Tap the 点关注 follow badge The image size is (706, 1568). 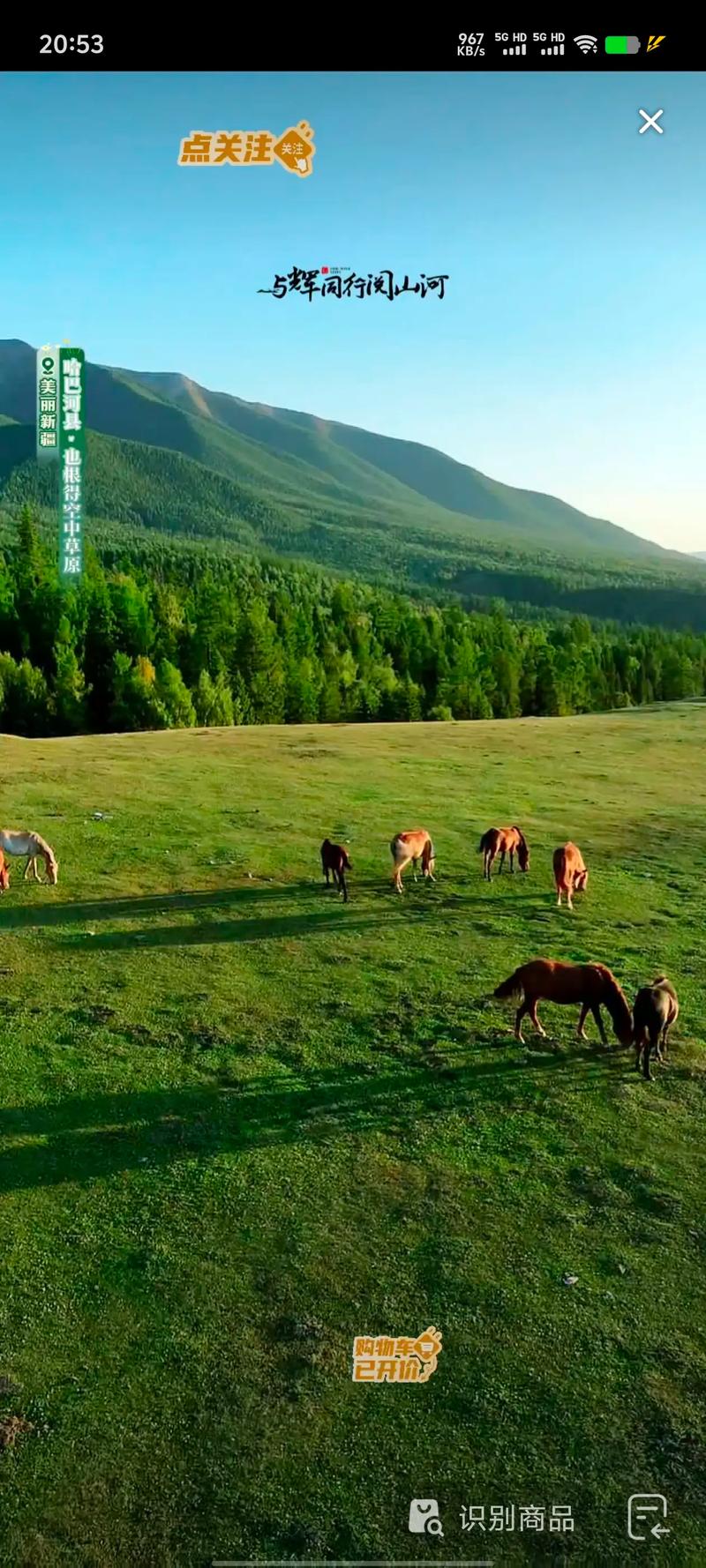click(x=246, y=148)
